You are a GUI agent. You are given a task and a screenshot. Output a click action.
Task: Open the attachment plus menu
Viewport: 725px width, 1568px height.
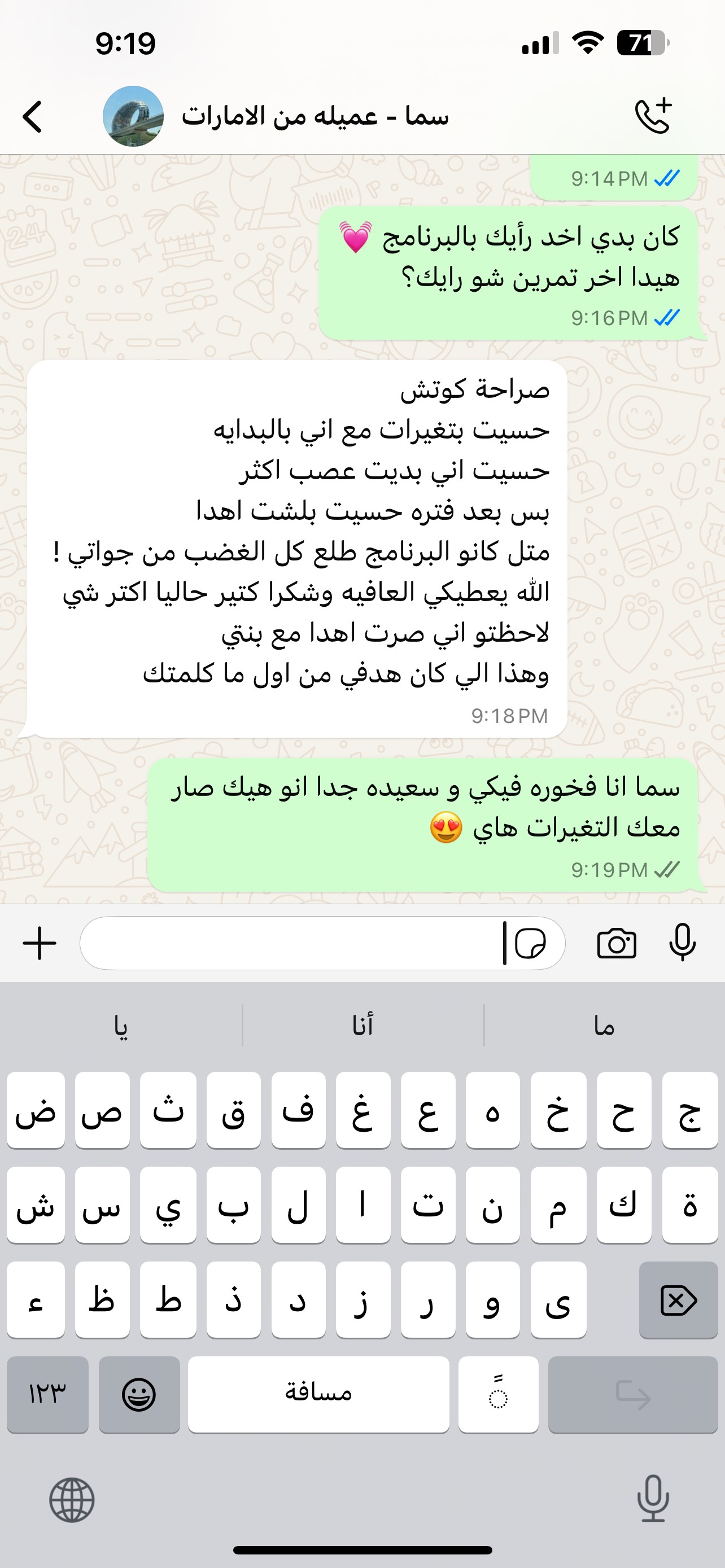(x=40, y=943)
